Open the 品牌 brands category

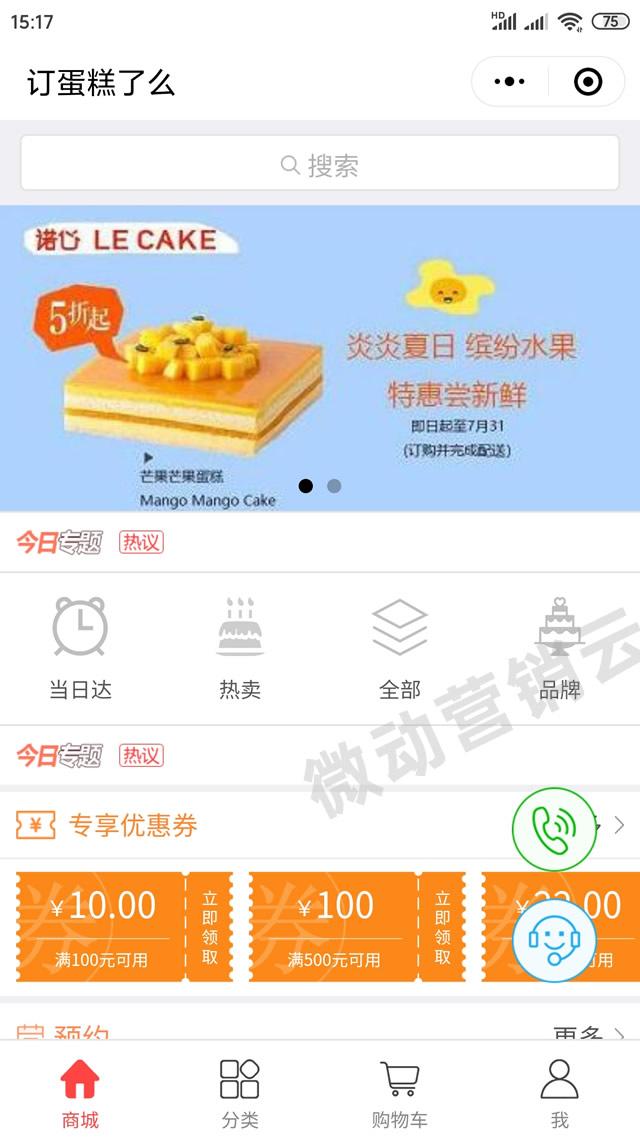560,647
